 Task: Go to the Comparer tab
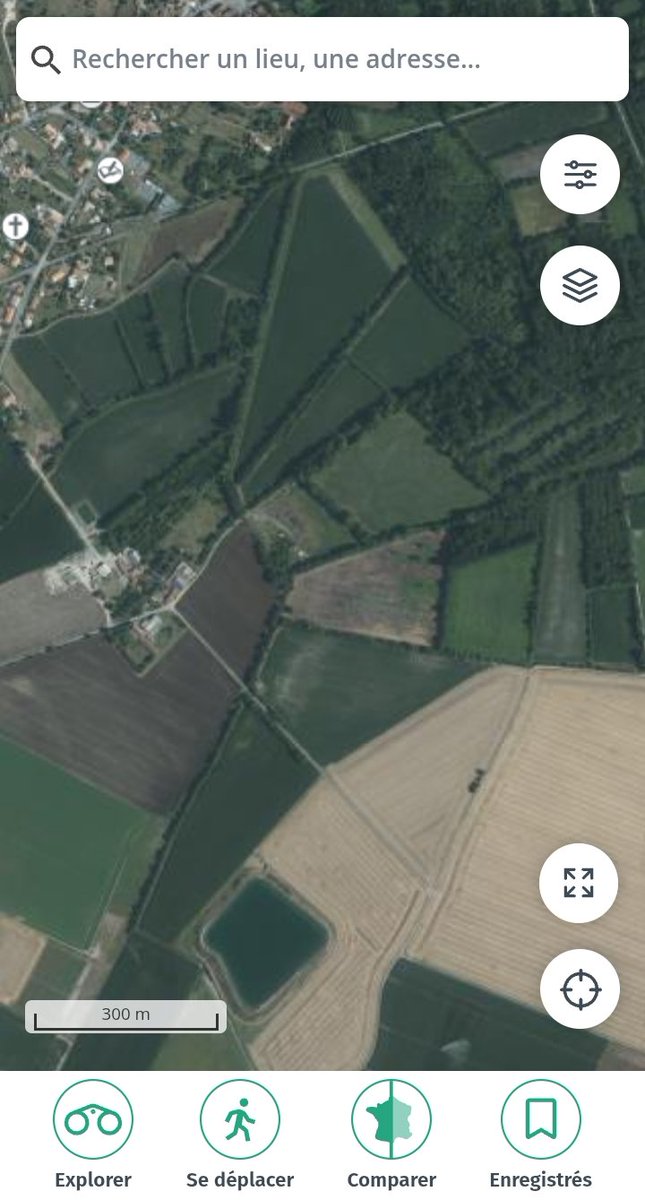(x=391, y=1135)
